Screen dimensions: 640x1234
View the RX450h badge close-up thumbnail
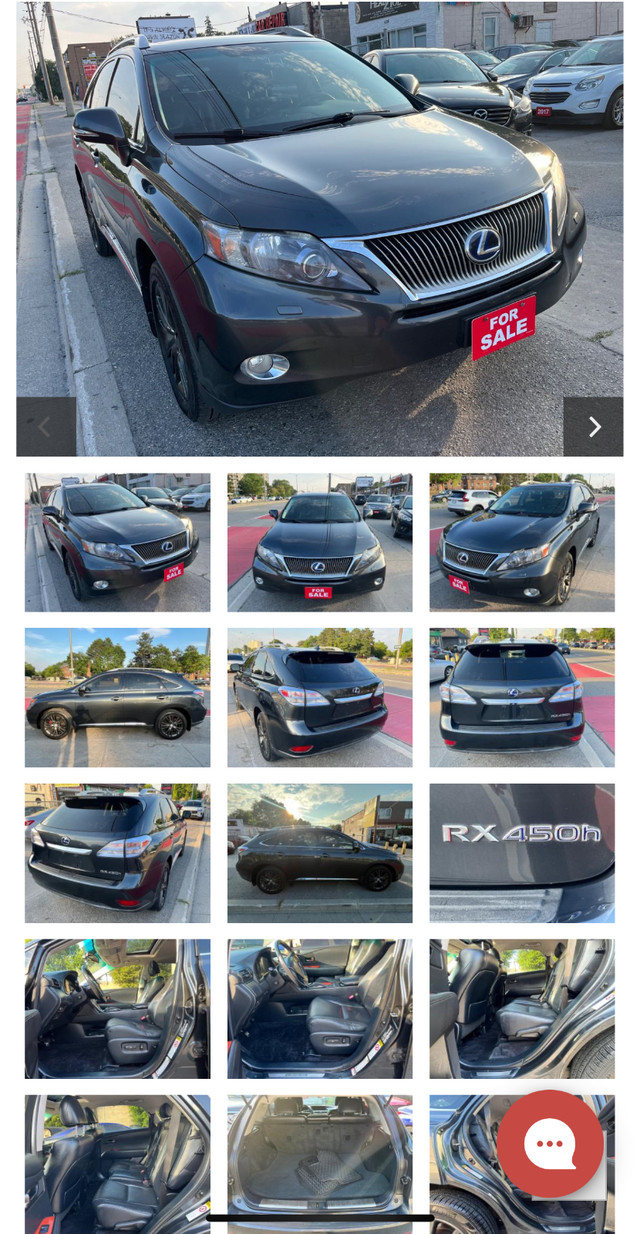click(522, 852)
